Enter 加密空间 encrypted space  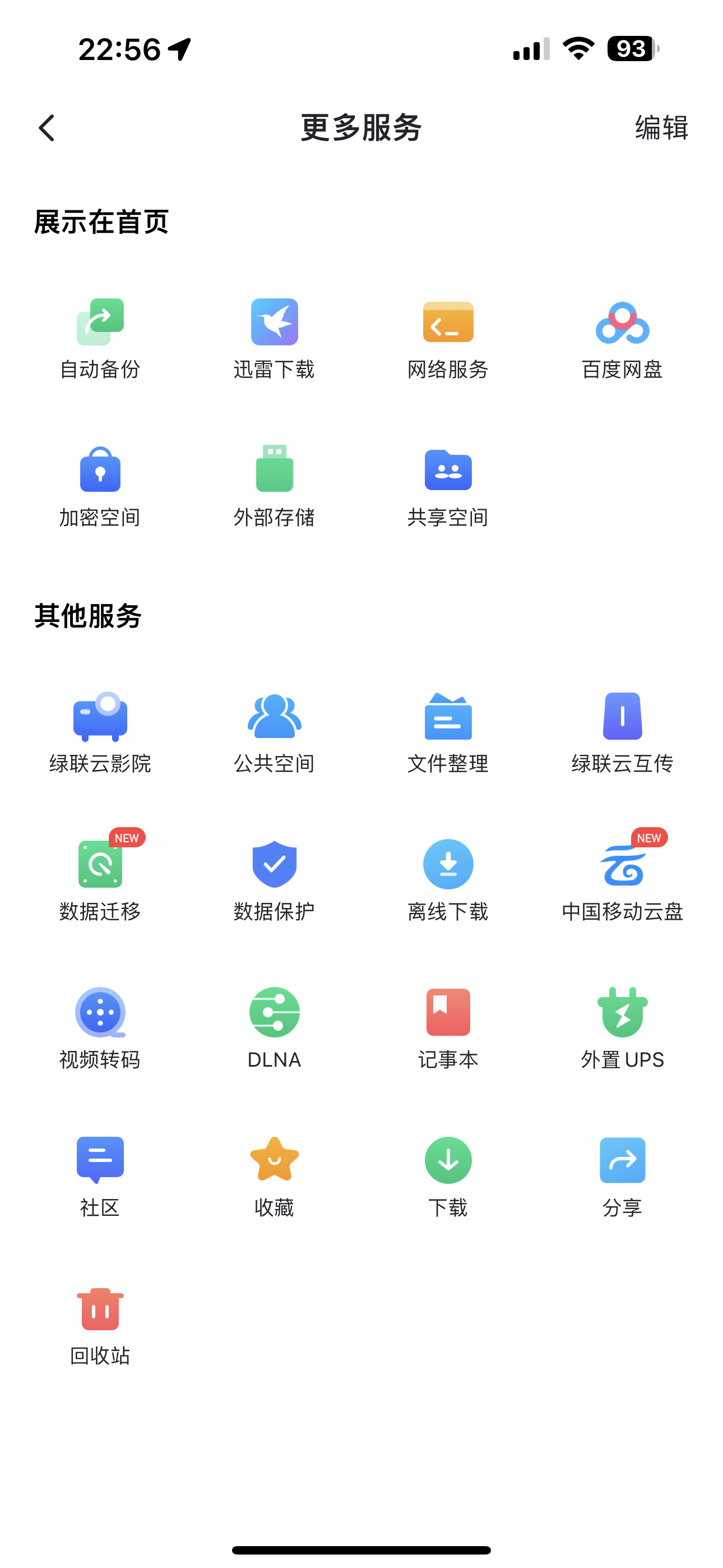click(100, 486)
